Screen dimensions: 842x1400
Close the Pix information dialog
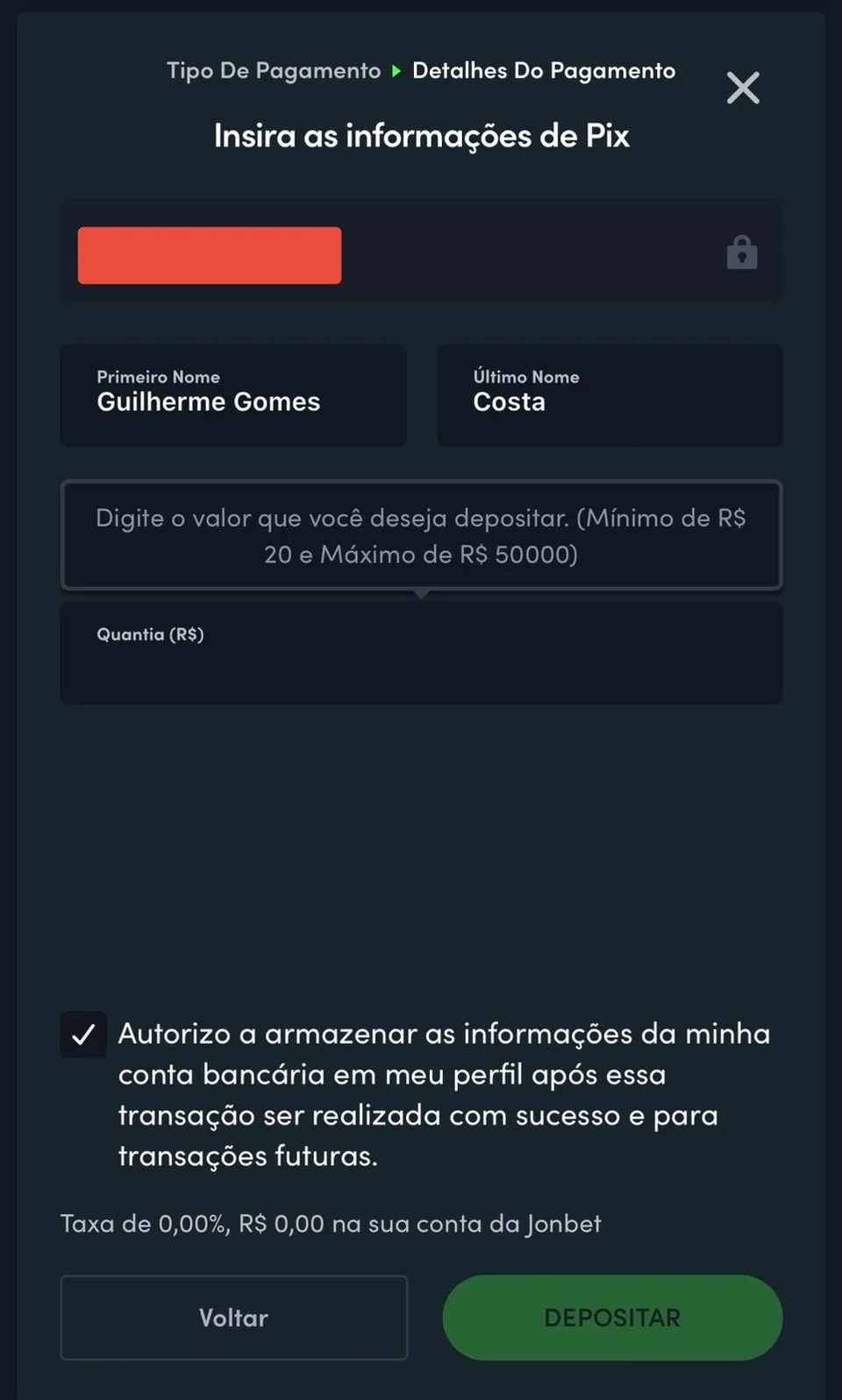click(x=742, y=88)
